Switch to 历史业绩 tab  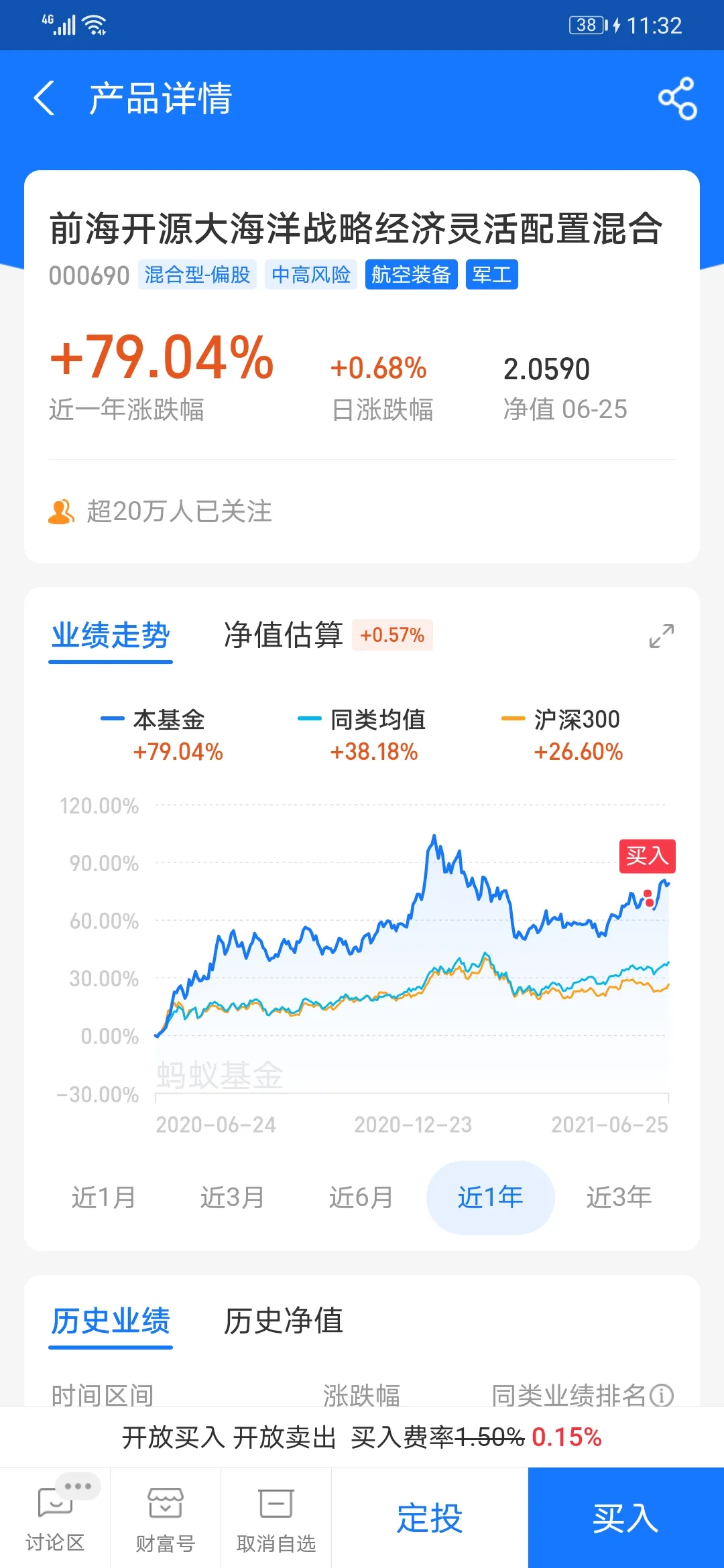click(111, 1321)
